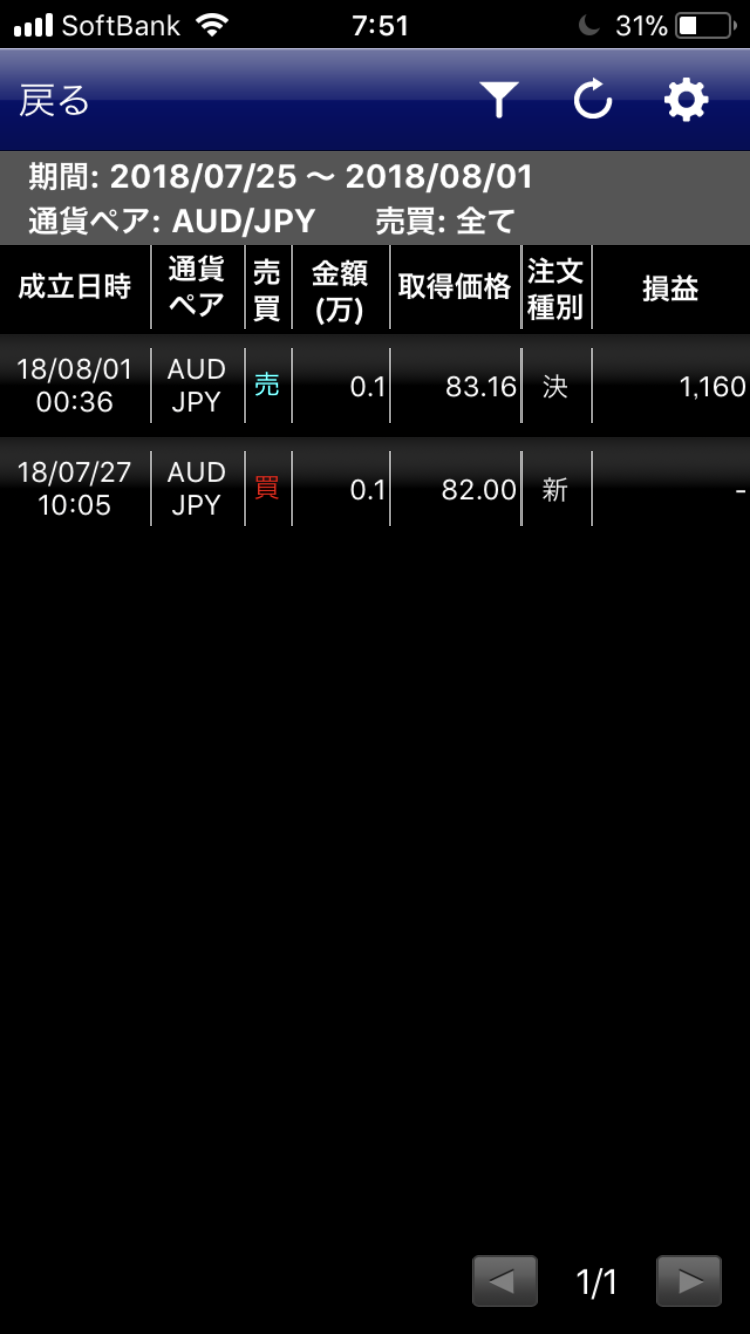Open the 18/08/01 00:36 sell trade row

pyautogui.click(x=375, y=386)
